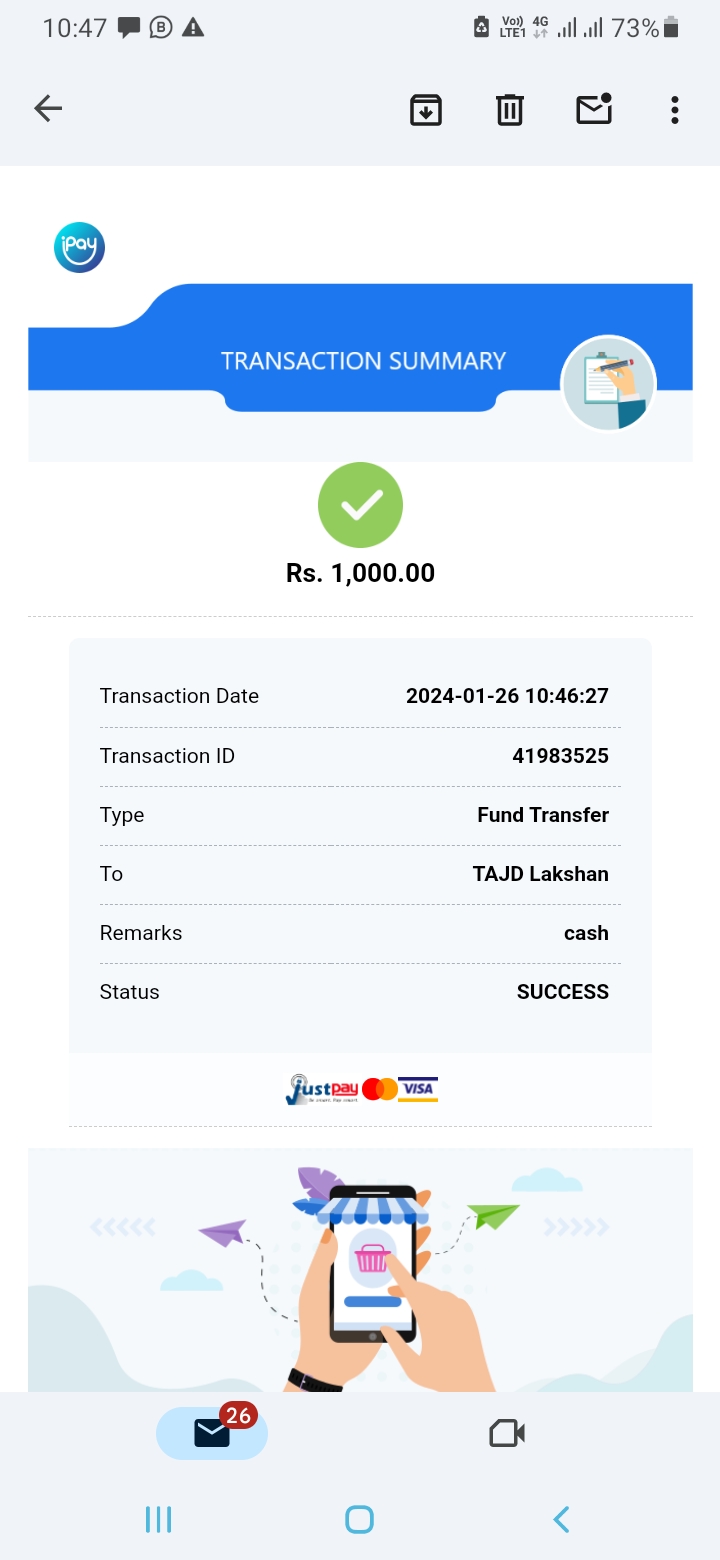Open the overflow menu
This screenshot has height=1560, width=720.
pos(675,109)
